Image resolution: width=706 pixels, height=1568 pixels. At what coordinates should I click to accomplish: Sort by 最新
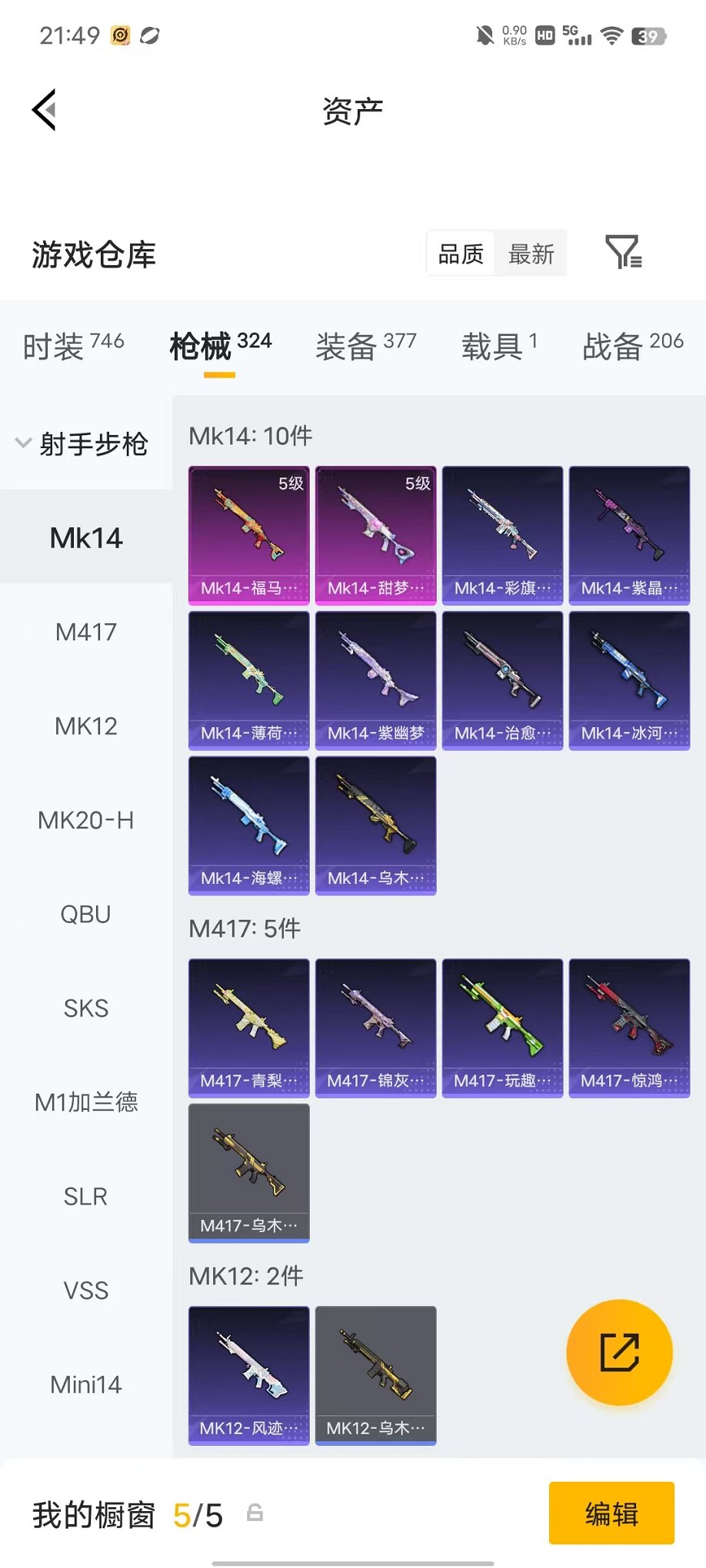(531, 254)
